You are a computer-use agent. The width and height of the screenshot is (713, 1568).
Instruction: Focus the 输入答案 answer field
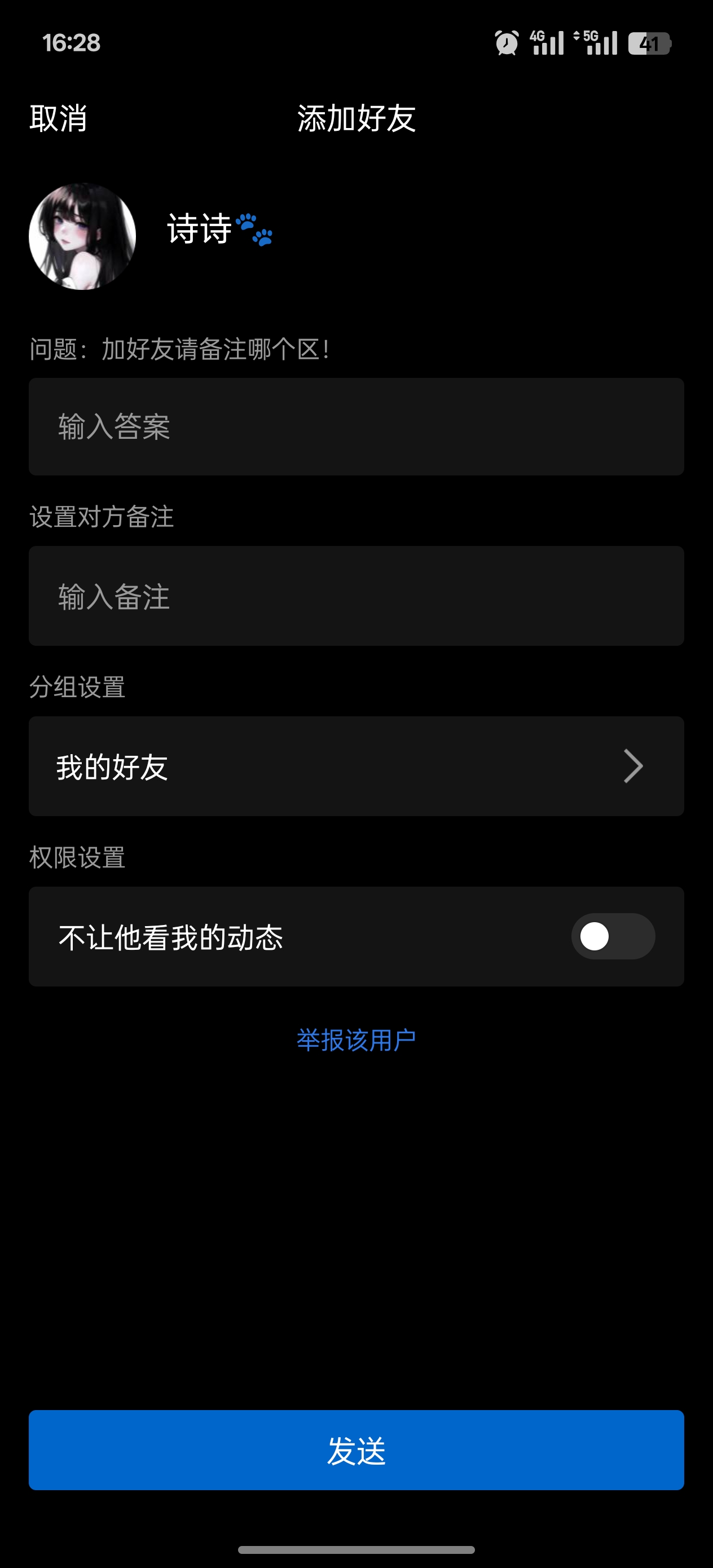[x=356, y=427]
